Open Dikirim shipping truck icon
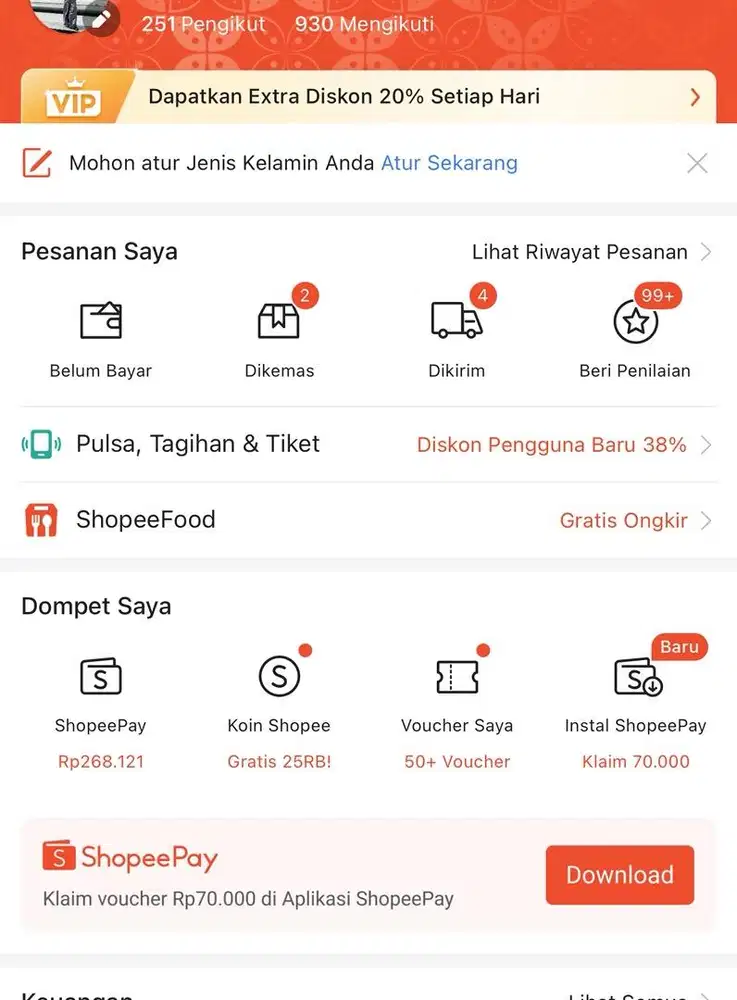 click(456, 320)
